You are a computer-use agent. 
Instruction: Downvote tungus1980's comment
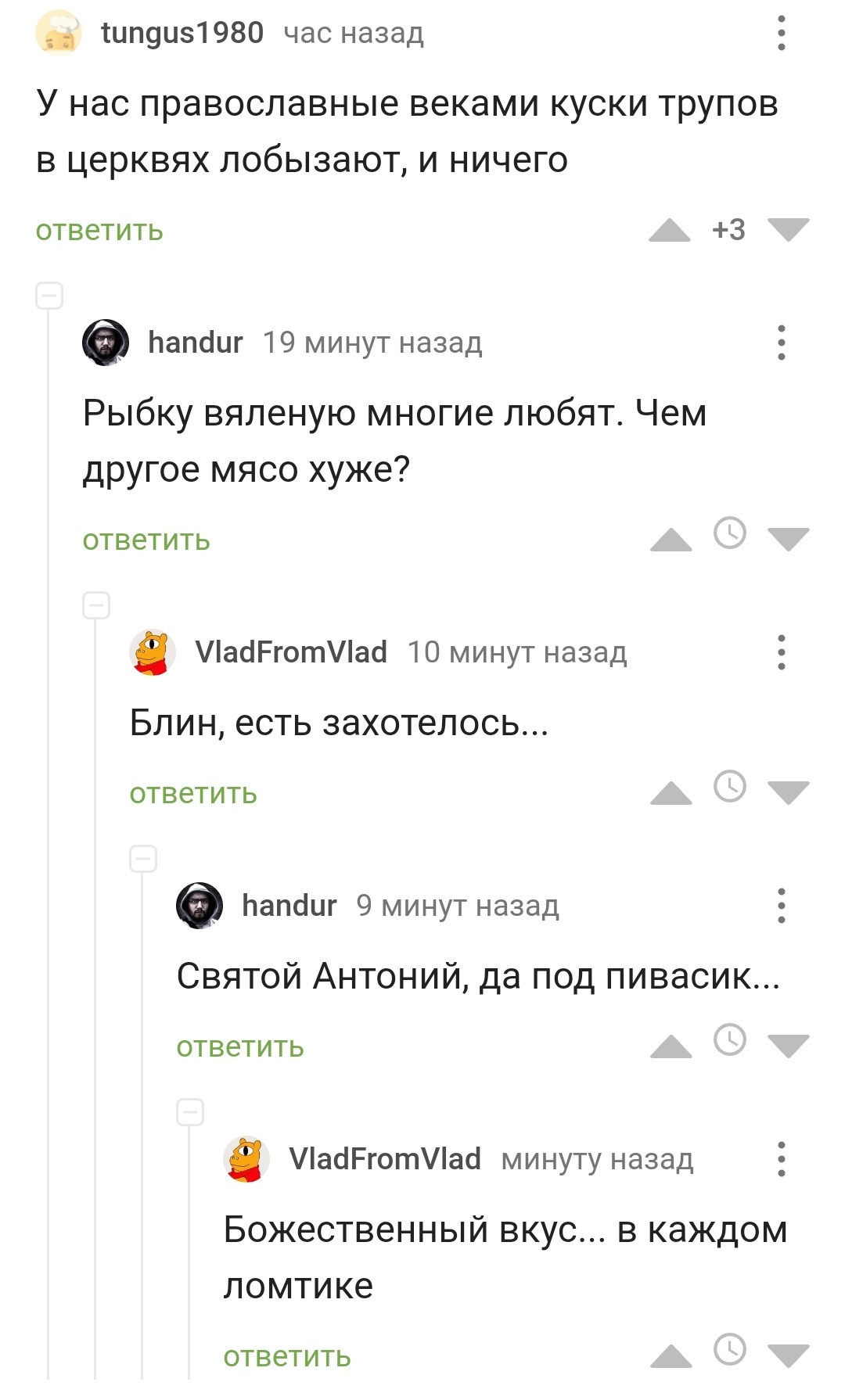coord(788,230)
